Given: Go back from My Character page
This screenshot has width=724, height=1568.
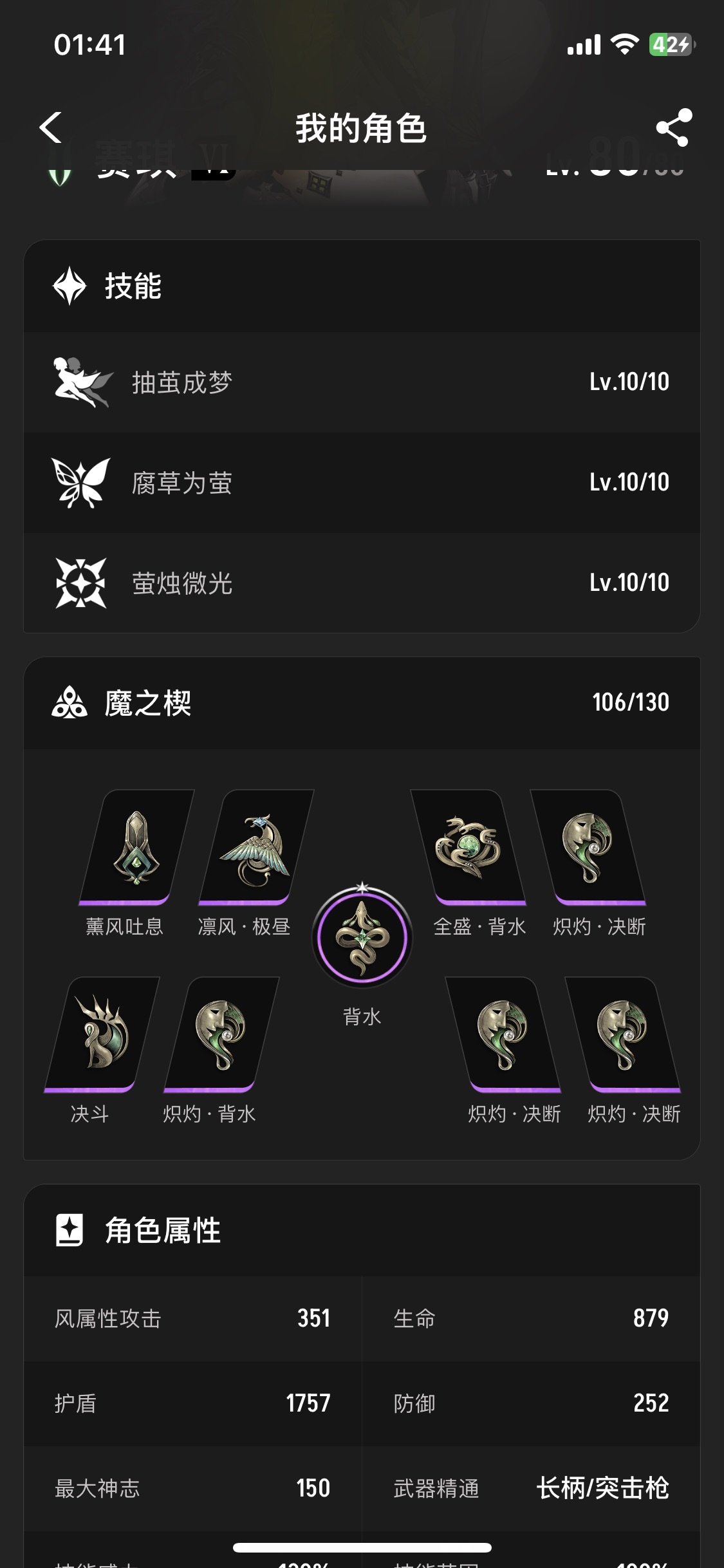Looking at the screenshot, I should (x=51, y=127).
